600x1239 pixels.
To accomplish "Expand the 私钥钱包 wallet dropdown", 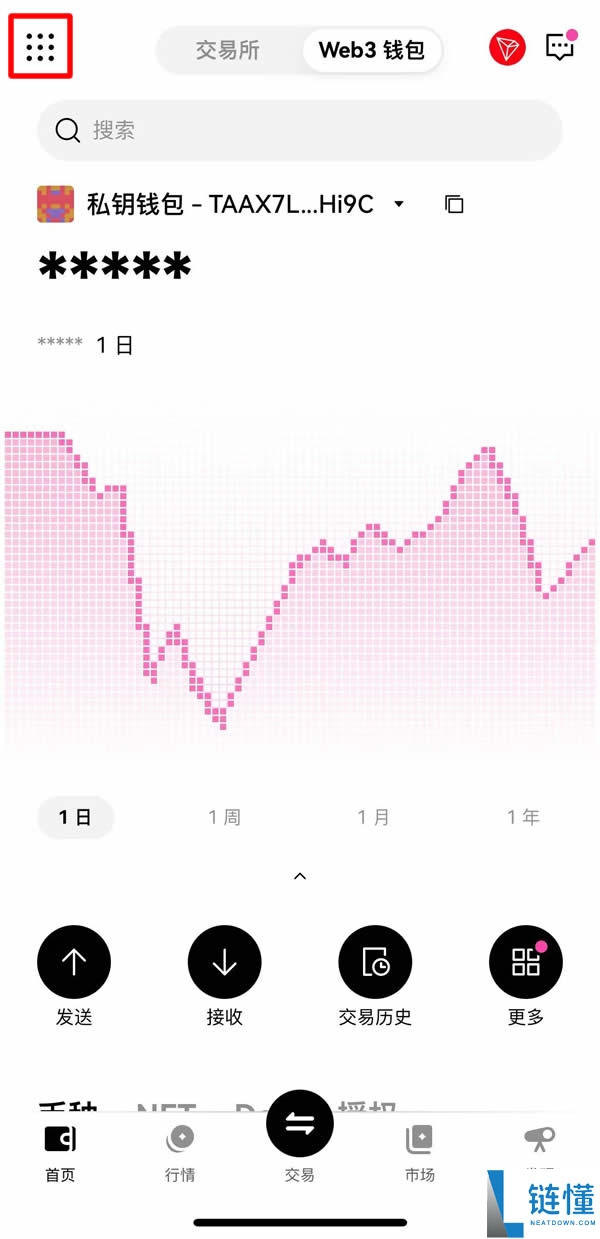I will (398, 205).
